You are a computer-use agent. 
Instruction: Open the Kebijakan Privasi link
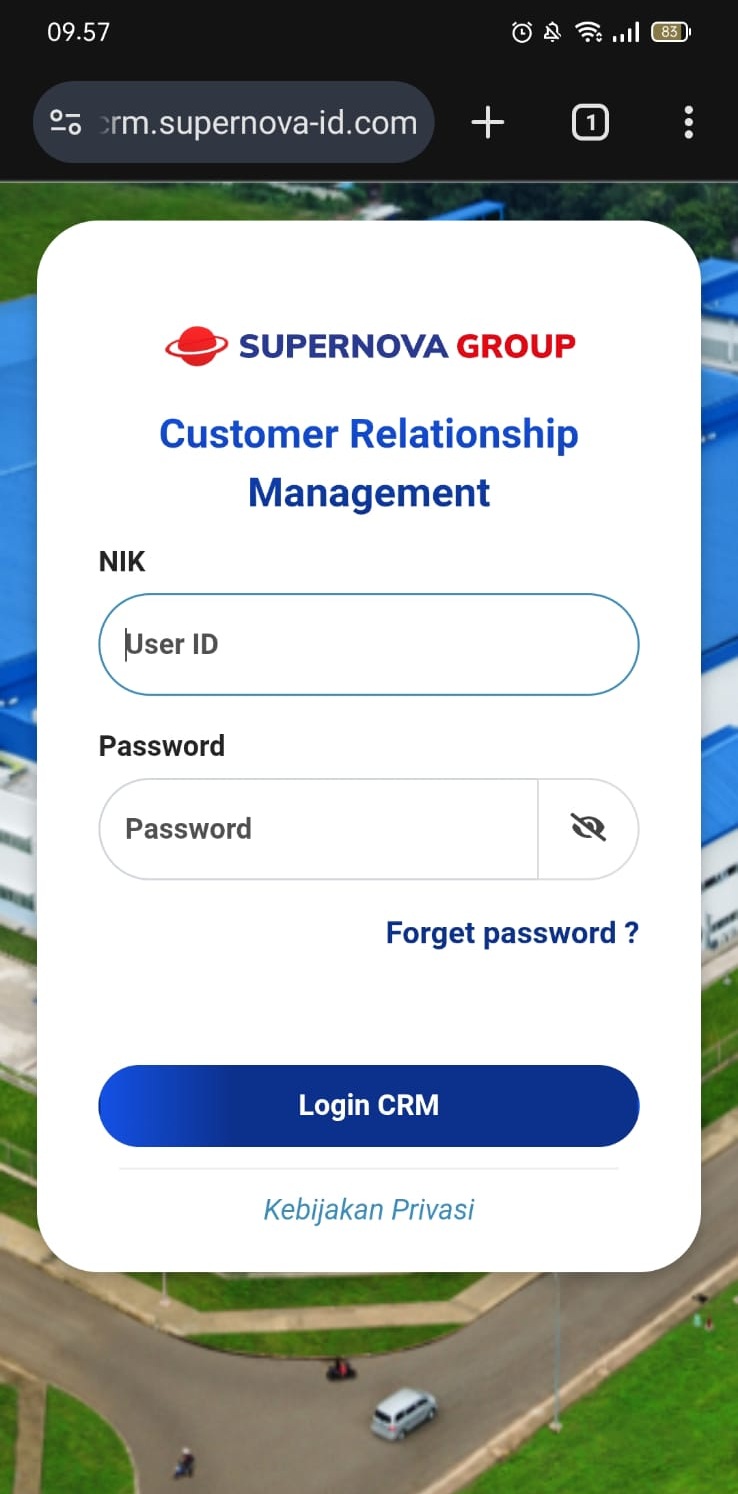[368, 1210]
